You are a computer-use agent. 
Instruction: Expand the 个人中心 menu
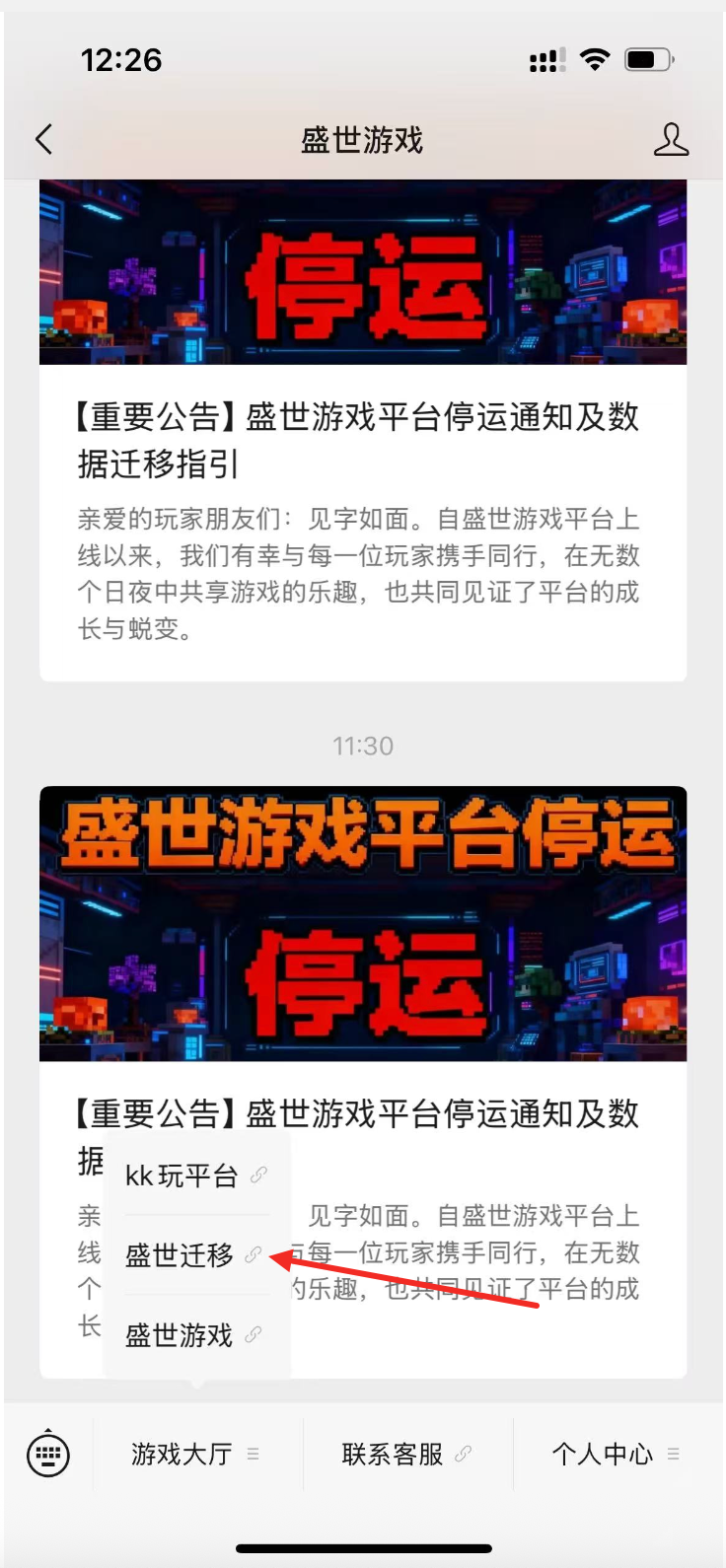pos(615,1454)
